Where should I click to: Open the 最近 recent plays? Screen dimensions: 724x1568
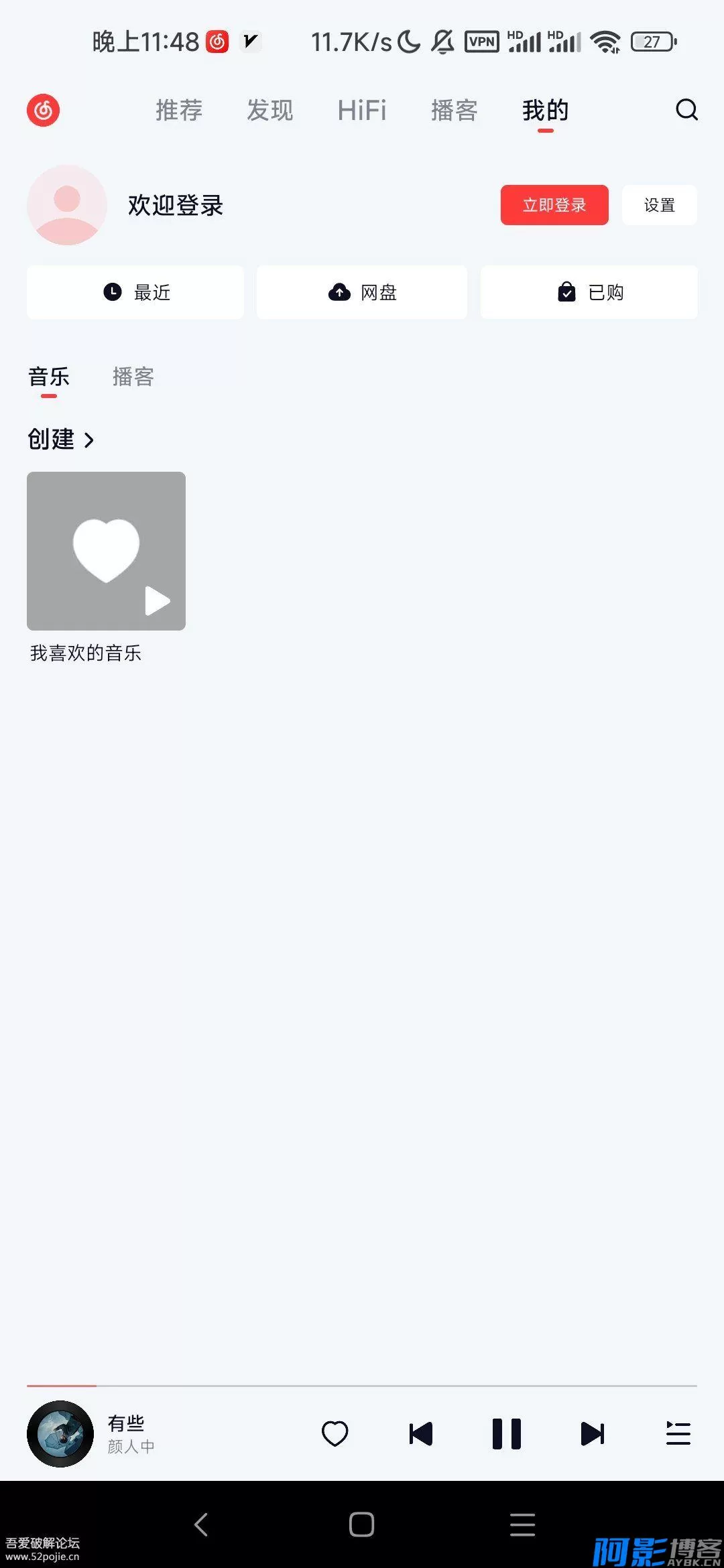tap(135, 292)
